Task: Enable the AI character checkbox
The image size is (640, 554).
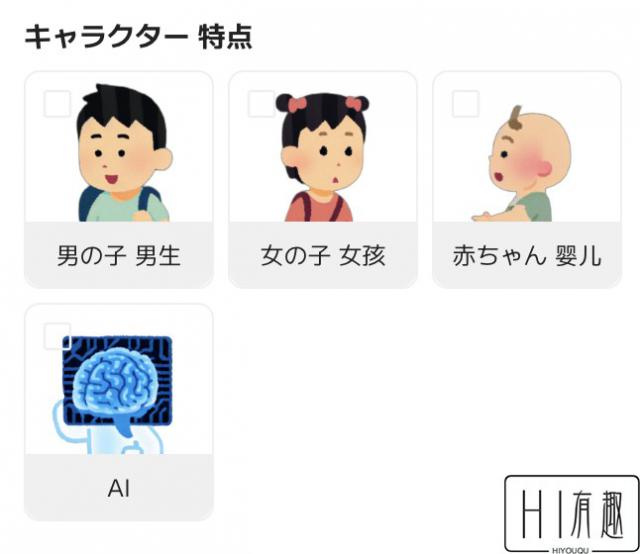Action: [x=57, y=335]
